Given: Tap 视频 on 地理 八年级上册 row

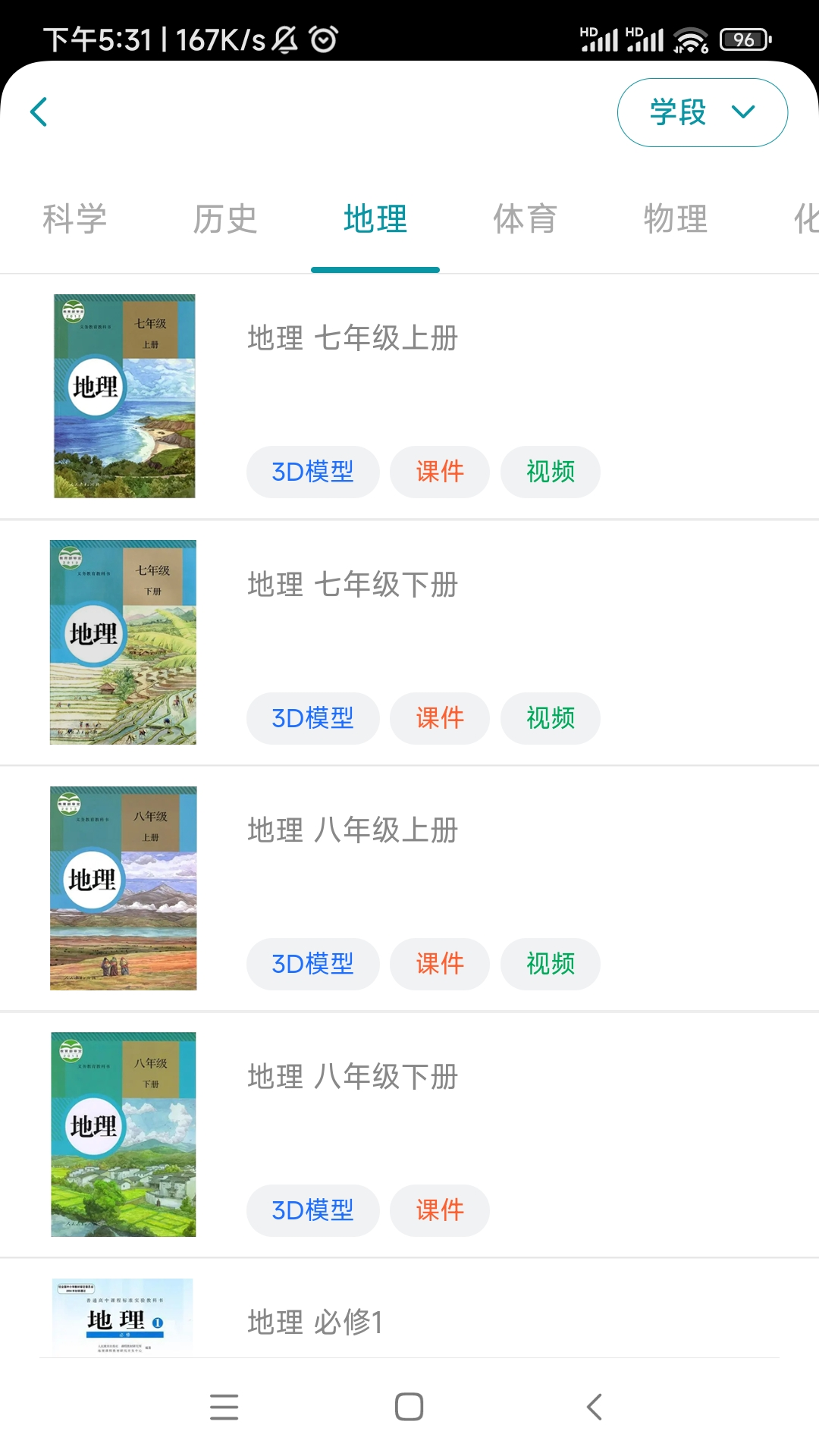Looking at the screenshot, I should coord(550,965).
